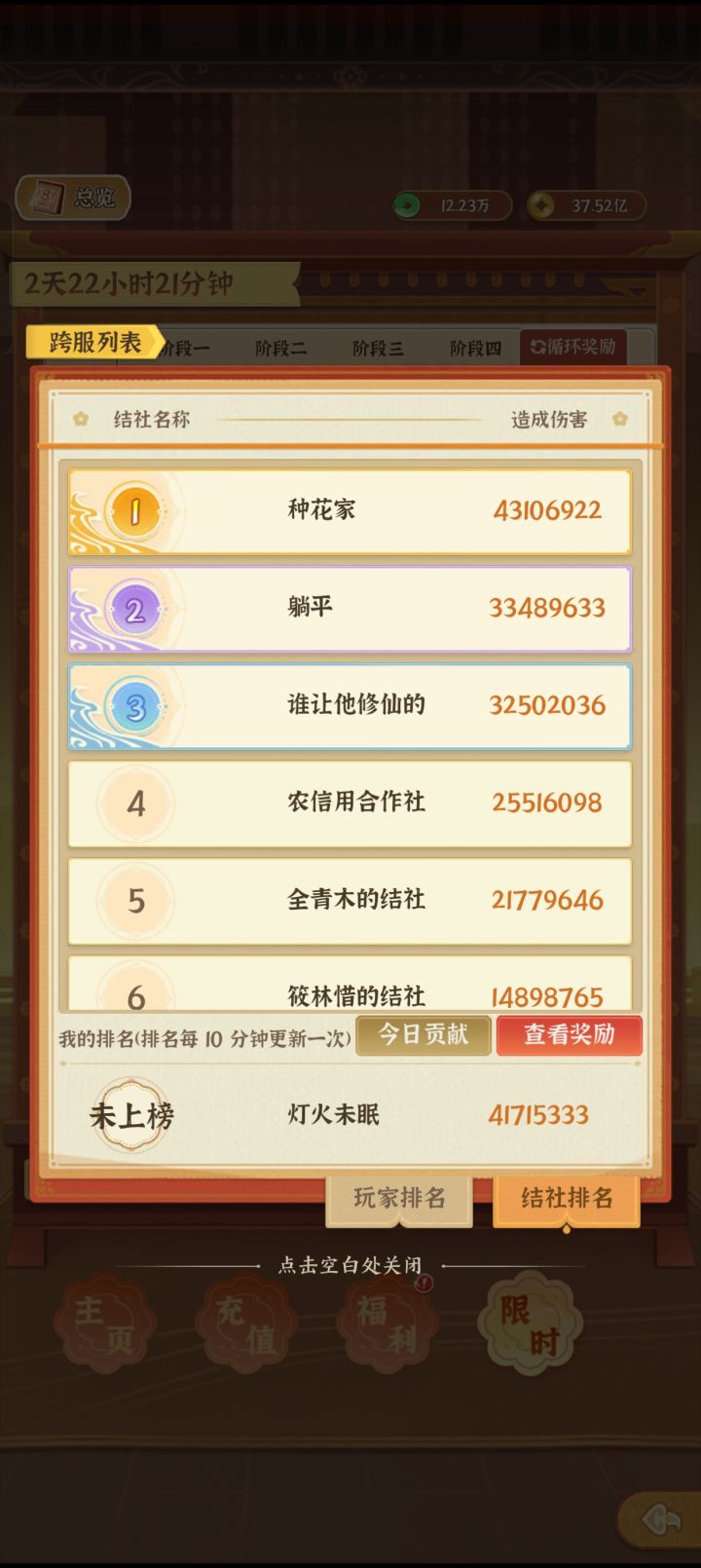Click the 今日贡献 contribution button

click(424, 1035)
